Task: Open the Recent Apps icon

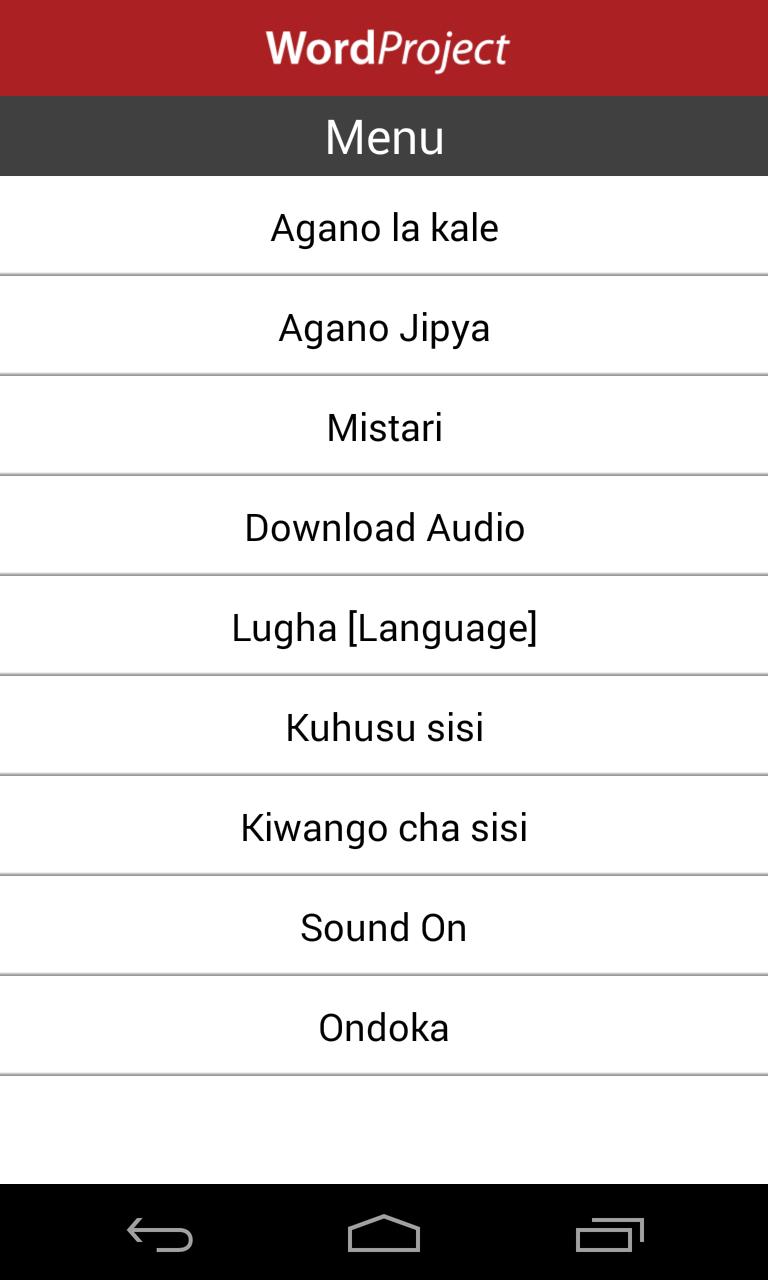Action: 611,1236
